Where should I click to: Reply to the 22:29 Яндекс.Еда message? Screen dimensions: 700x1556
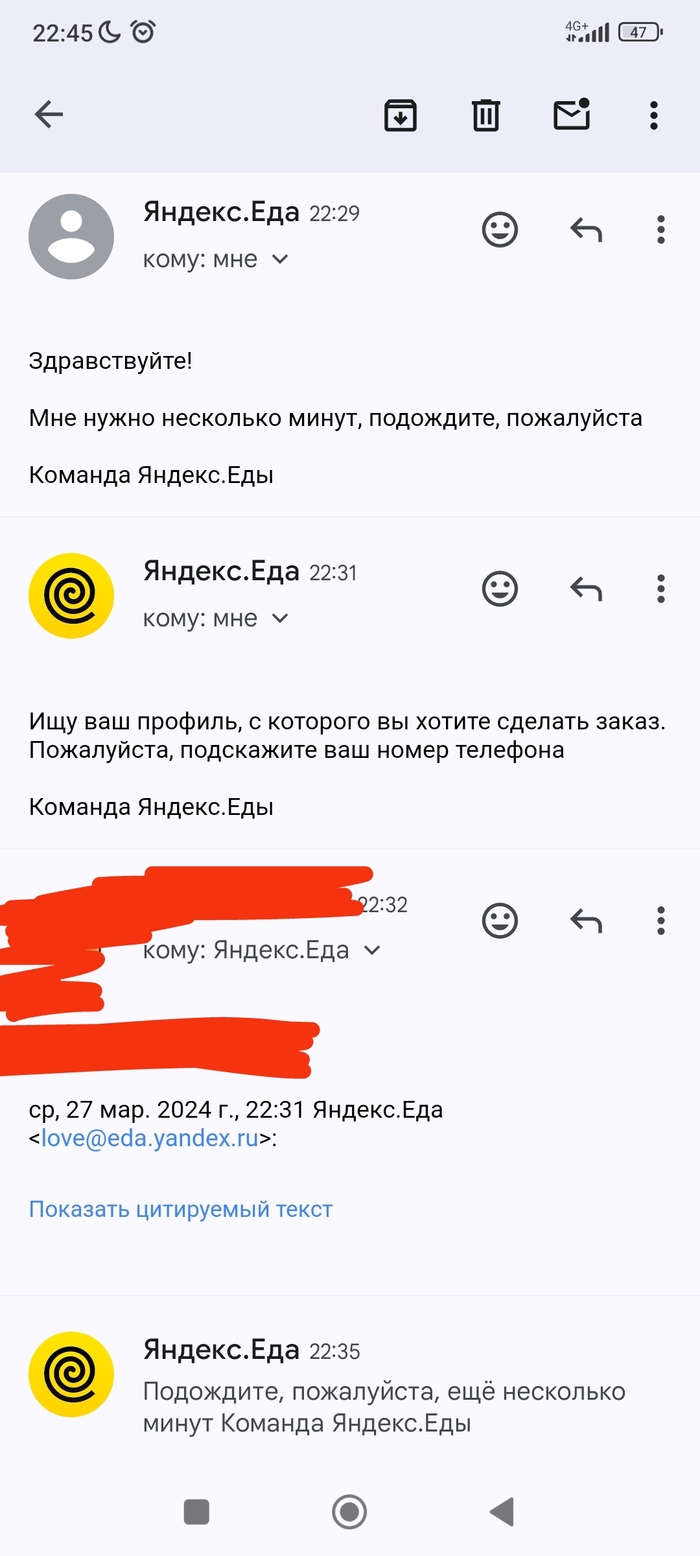[x=586, y=230]
